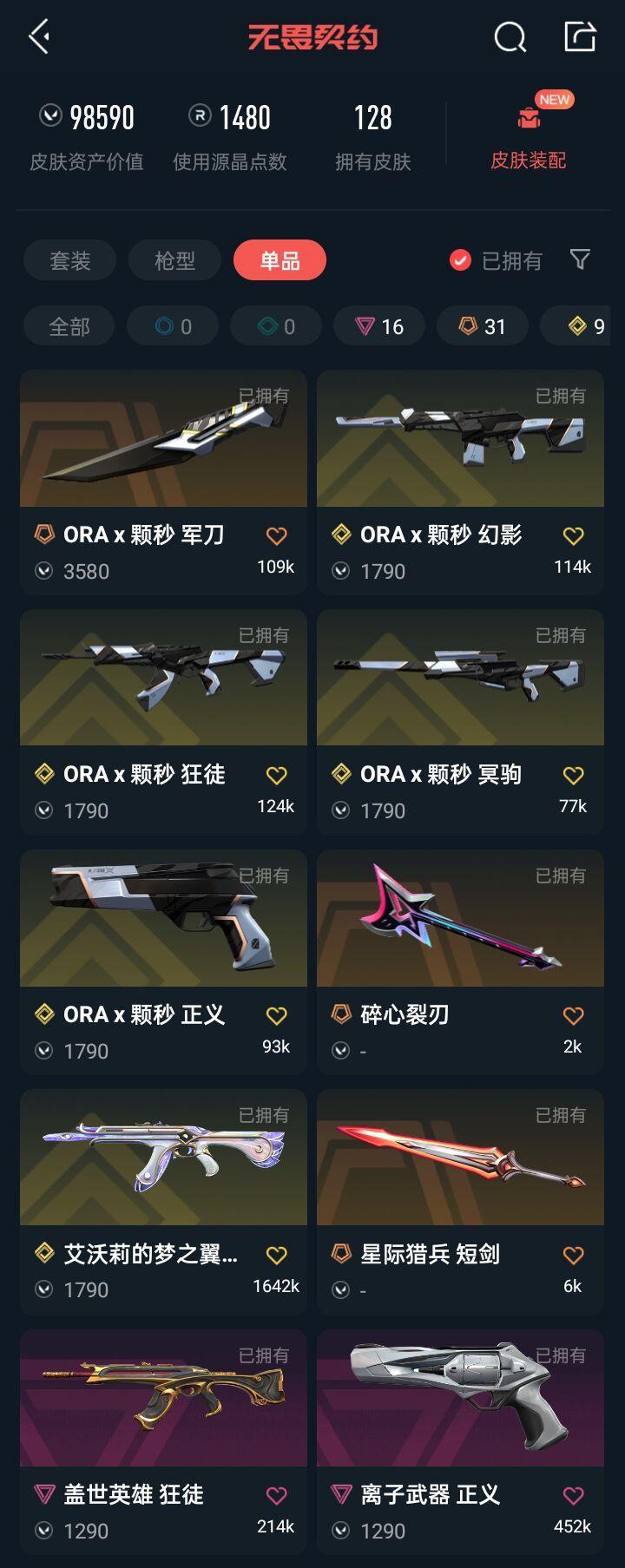Switch to the 套装 tab
The width and height of the screenshot is (625, 1568).
coord(69,260)
